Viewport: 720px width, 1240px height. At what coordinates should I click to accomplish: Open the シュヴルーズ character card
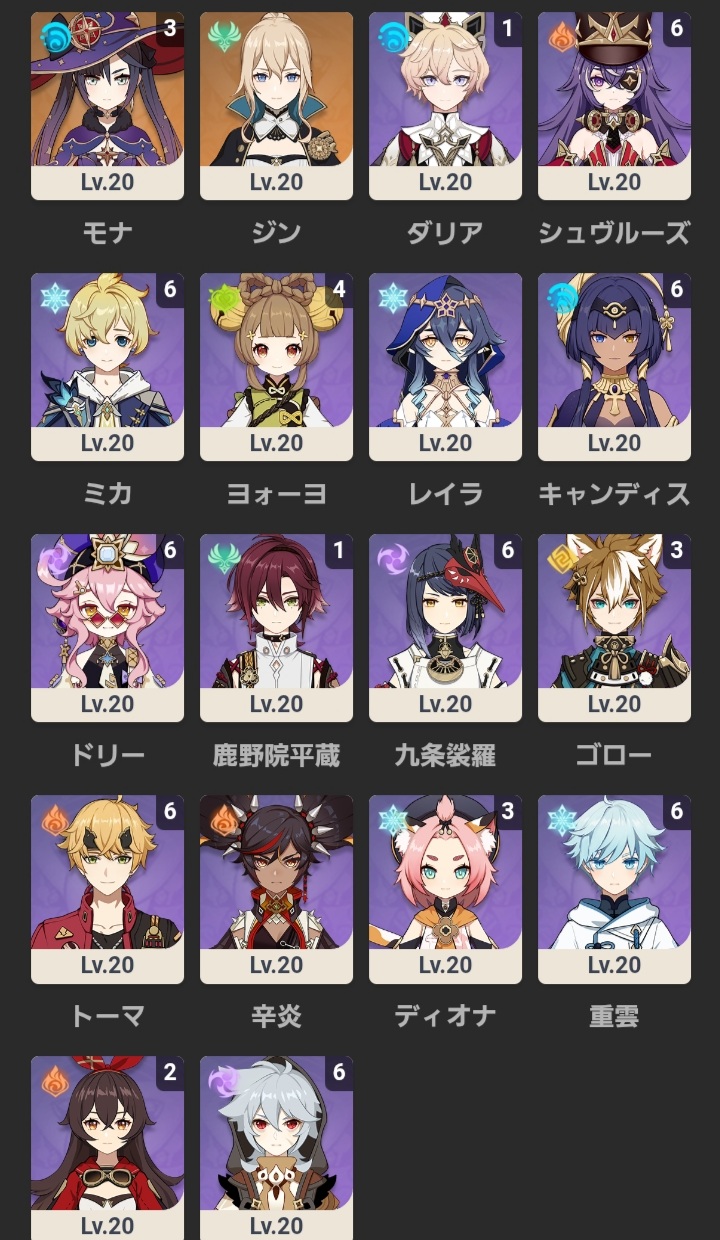tap(614, 106)
